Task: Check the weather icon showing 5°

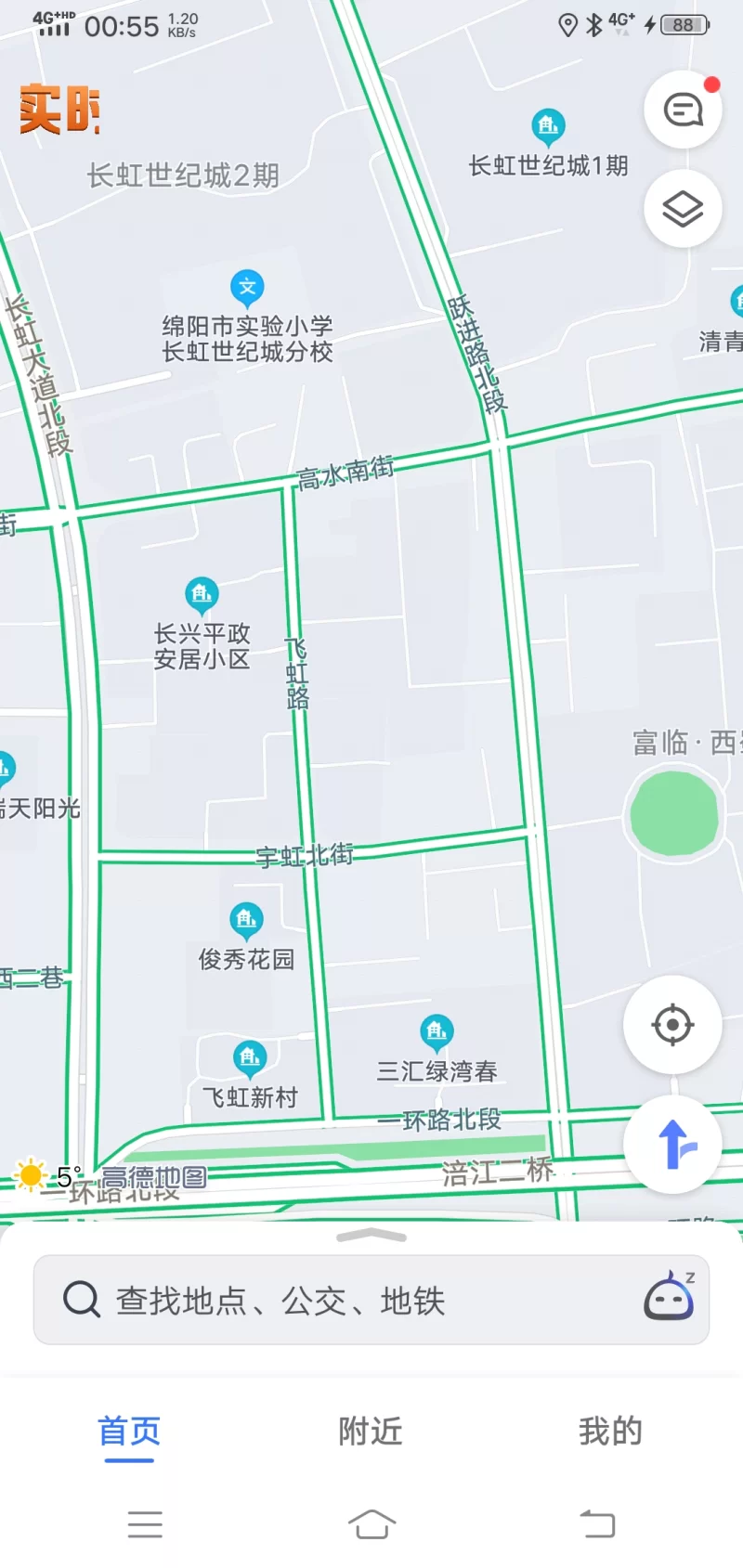Action: [x=32, y=1174]
